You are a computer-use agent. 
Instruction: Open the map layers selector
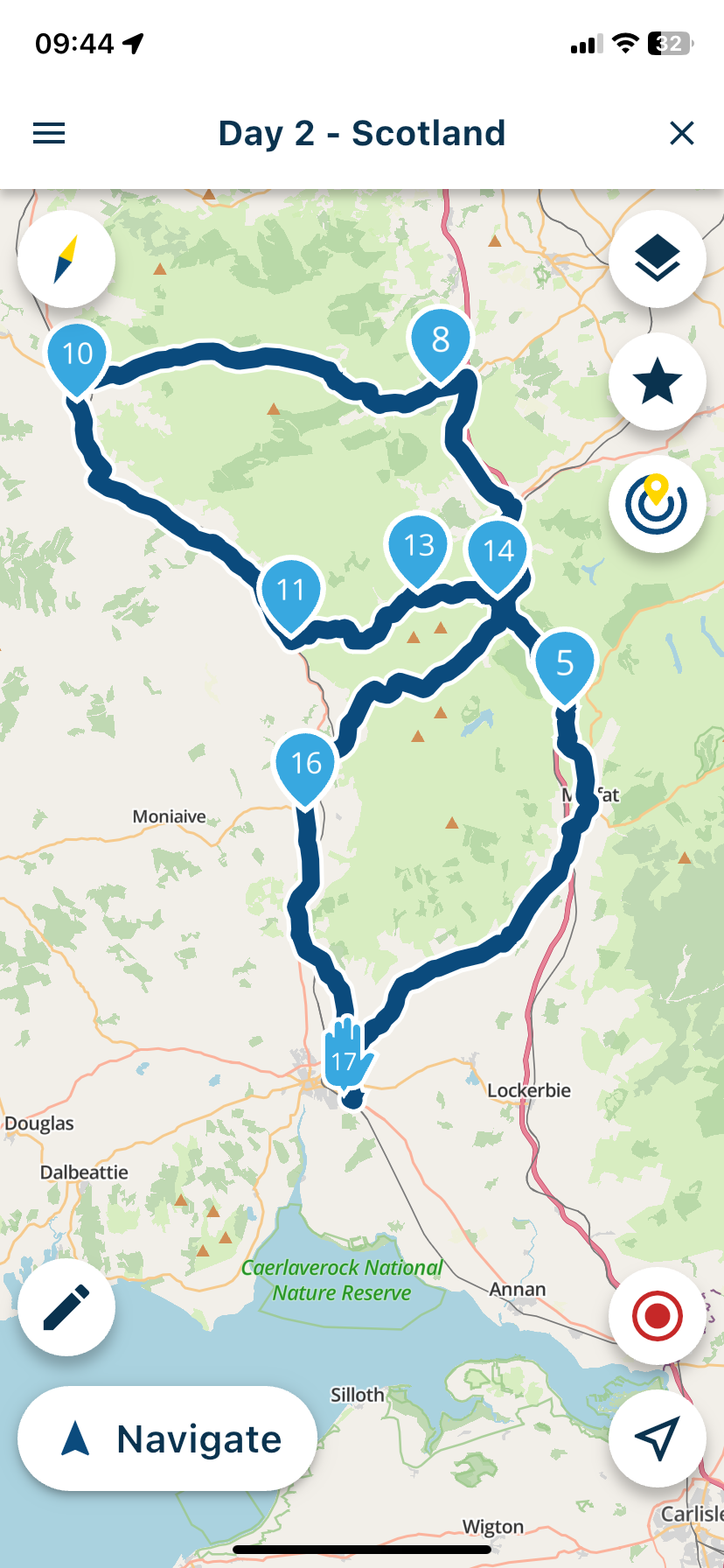(x=657, y=259)
